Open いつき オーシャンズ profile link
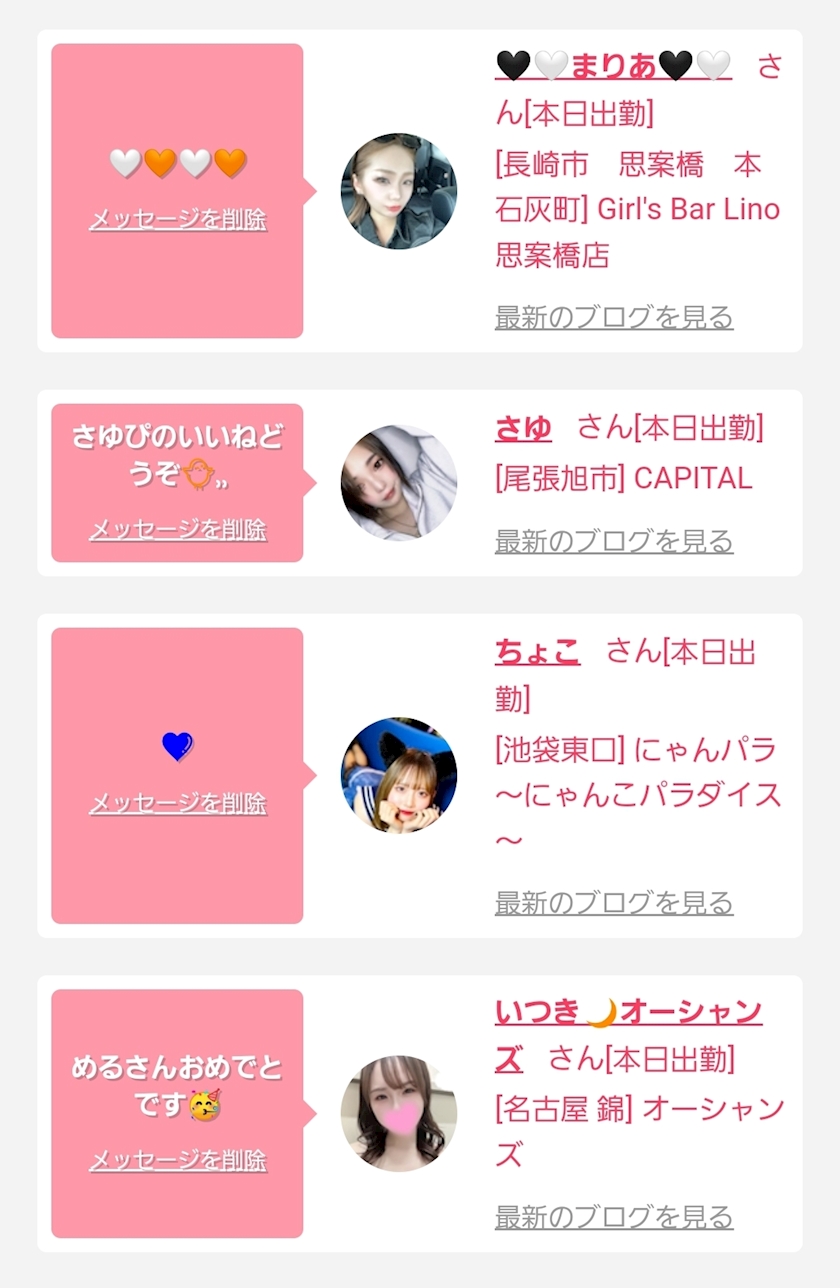The image size is (840, 1288). (x=628, y=1035)
